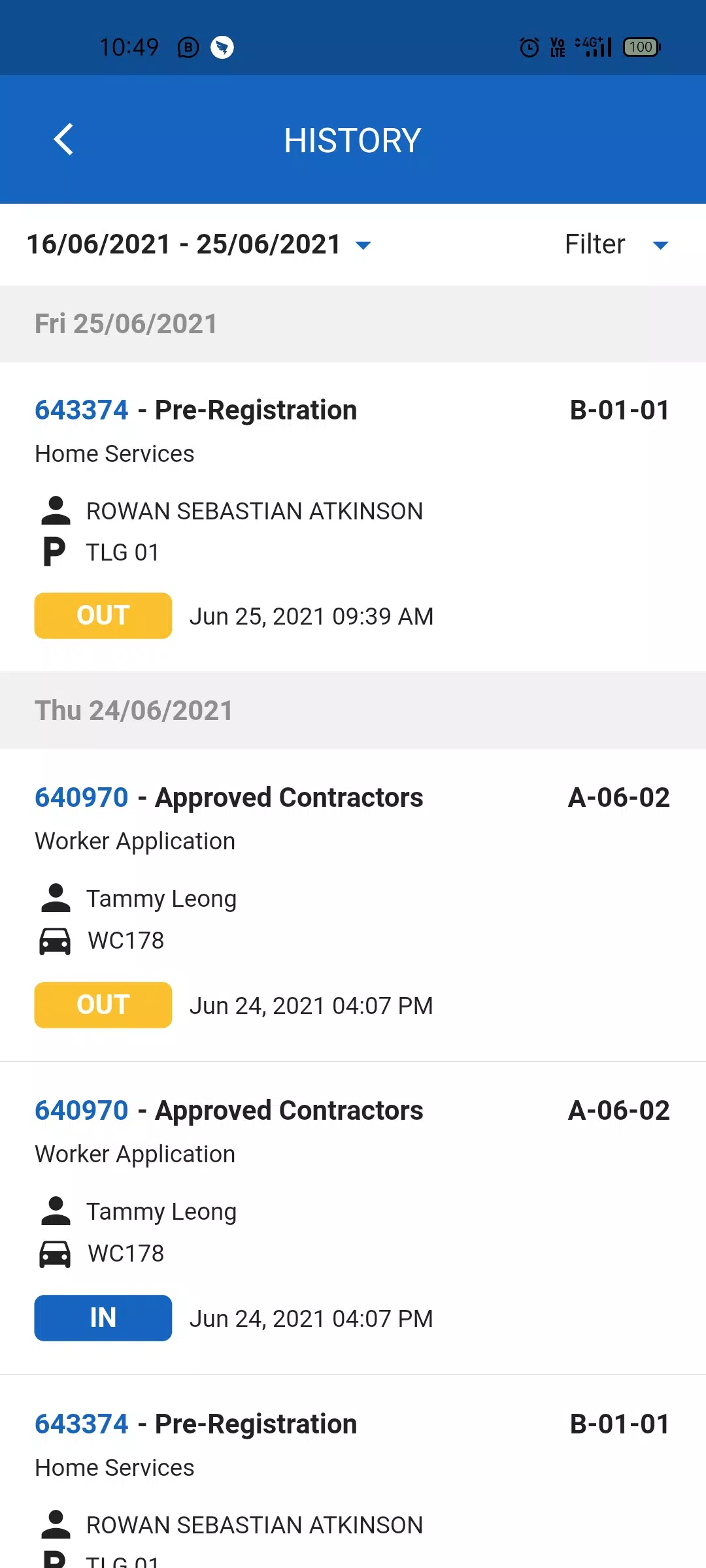706x1568 pixels.
Task: Open Tammy Leong's OUT record
Action: (353, 905)
